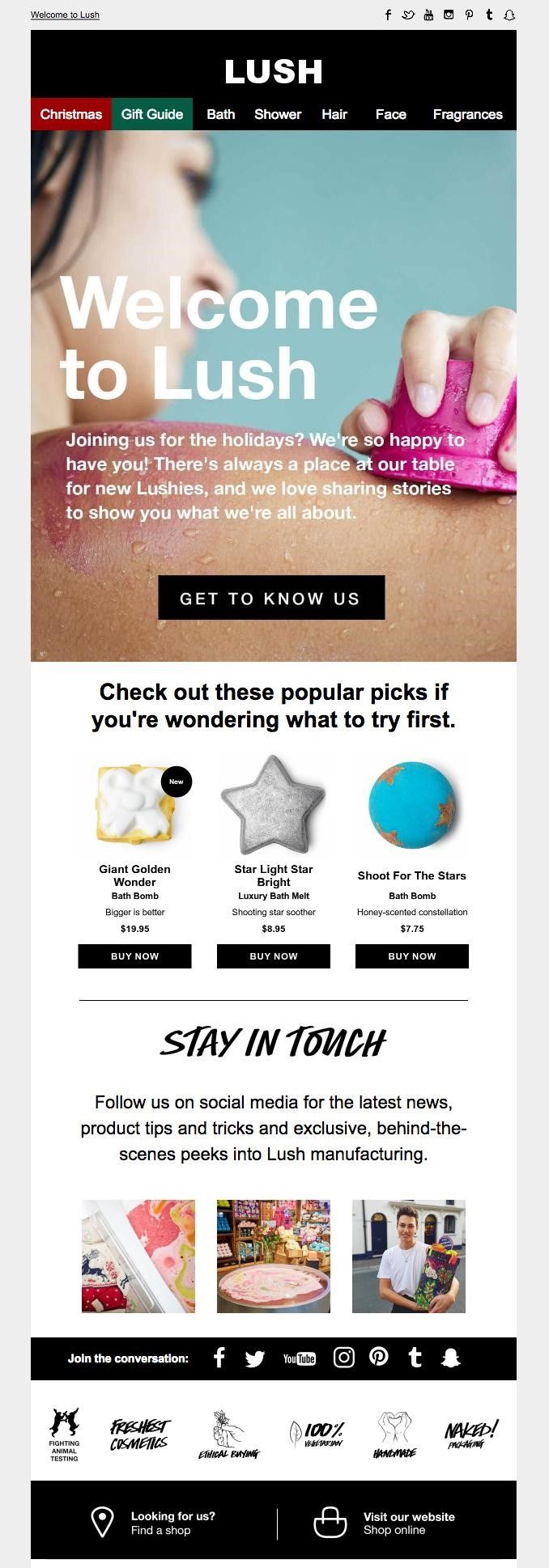Tap the Get To Know Us button
Viewport: 549px width, 1568px height.
(x=270, y=598)
